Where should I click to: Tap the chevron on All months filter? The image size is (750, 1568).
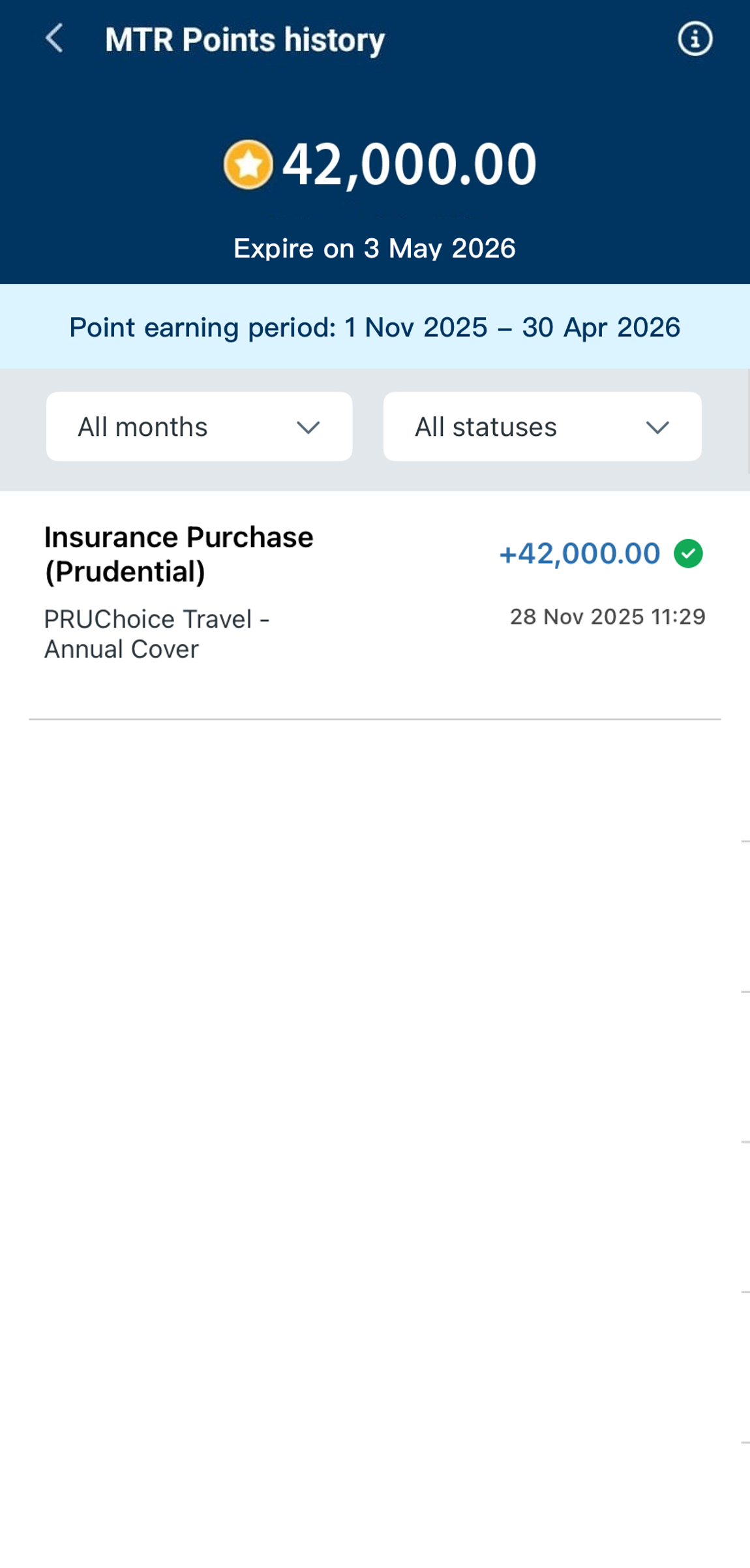pyautogui.click(x=309, y=427)
